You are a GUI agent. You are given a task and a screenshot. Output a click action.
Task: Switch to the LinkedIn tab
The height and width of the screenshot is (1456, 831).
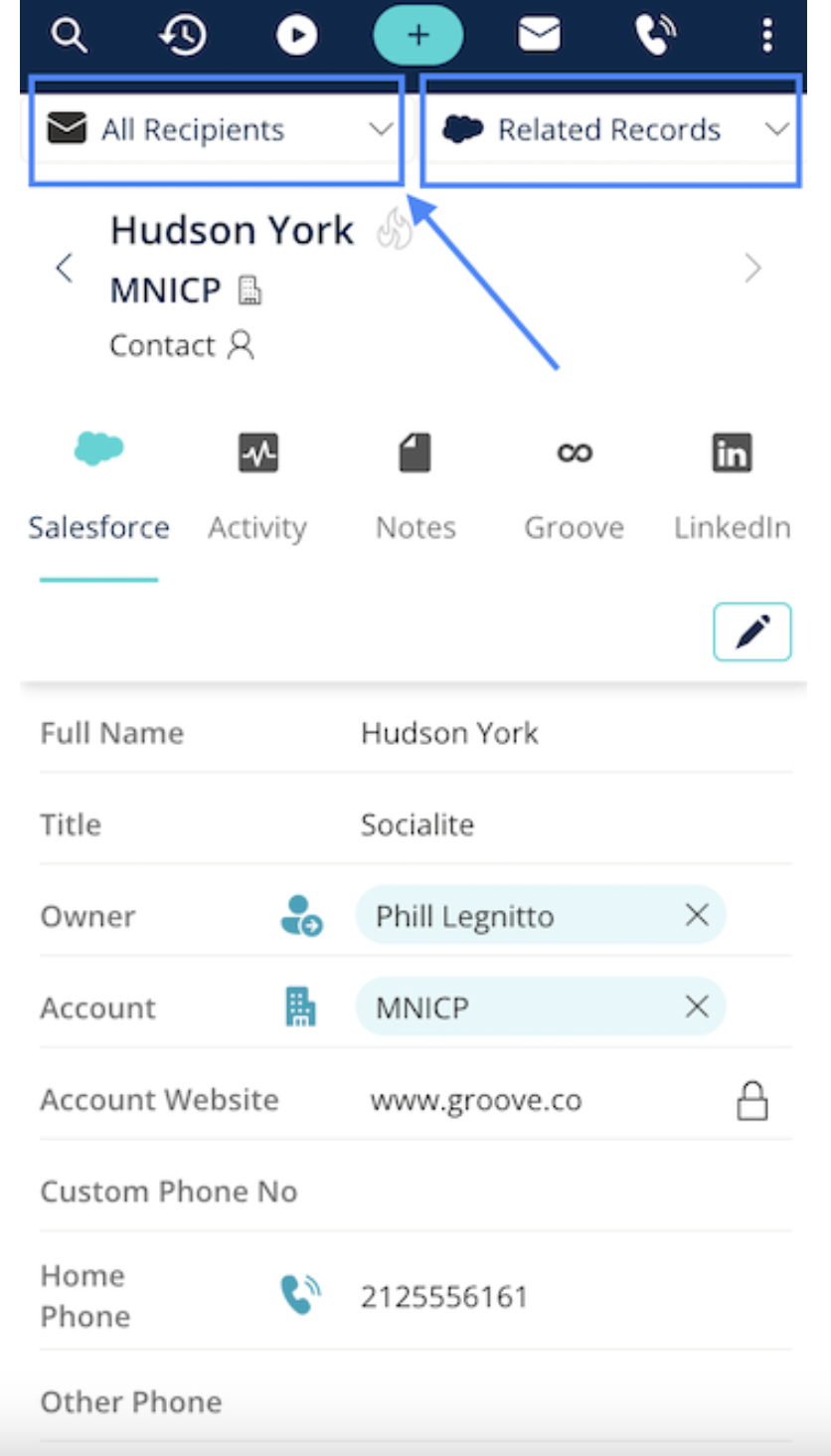point(733,487)
